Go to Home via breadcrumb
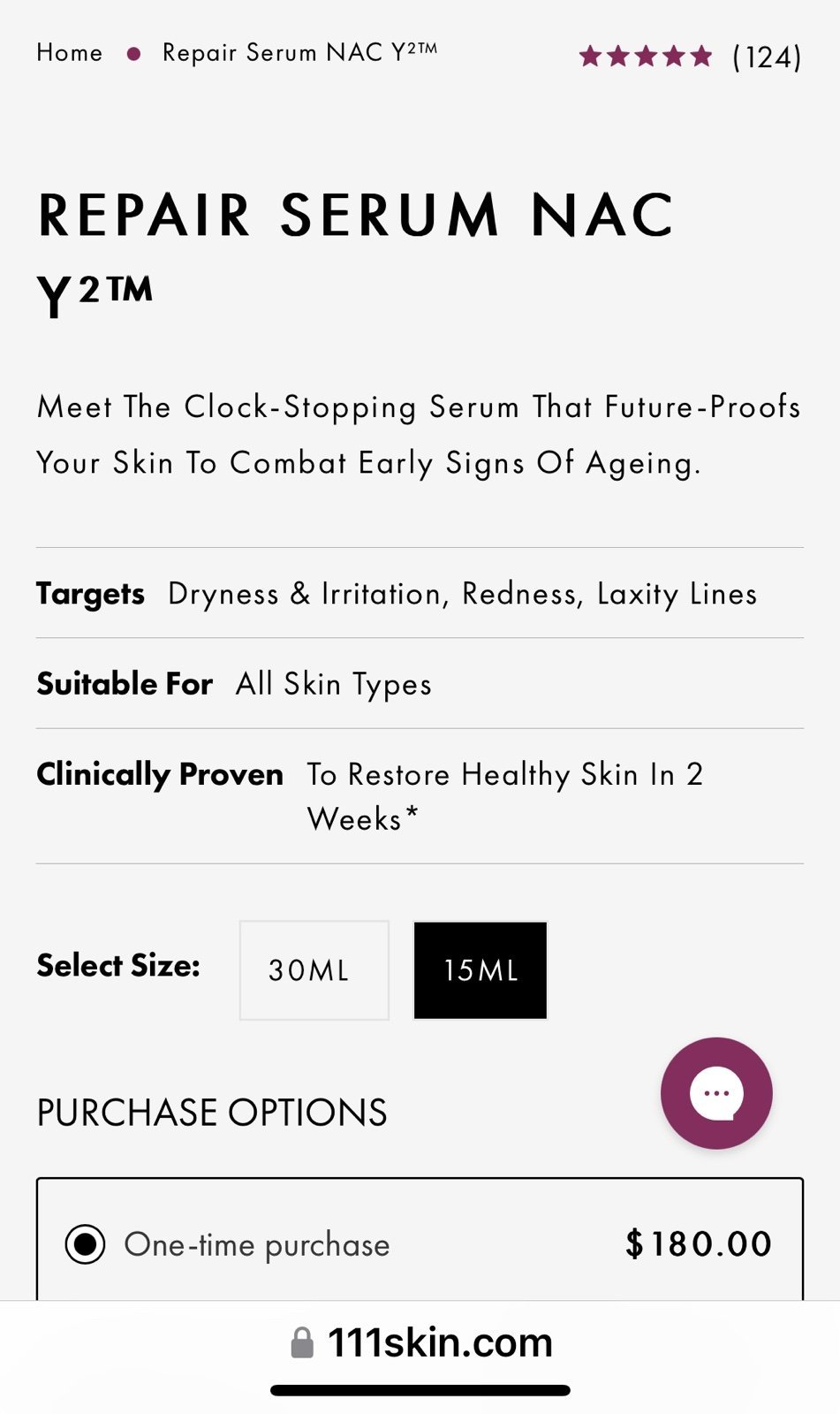 (x=70, y=53)
